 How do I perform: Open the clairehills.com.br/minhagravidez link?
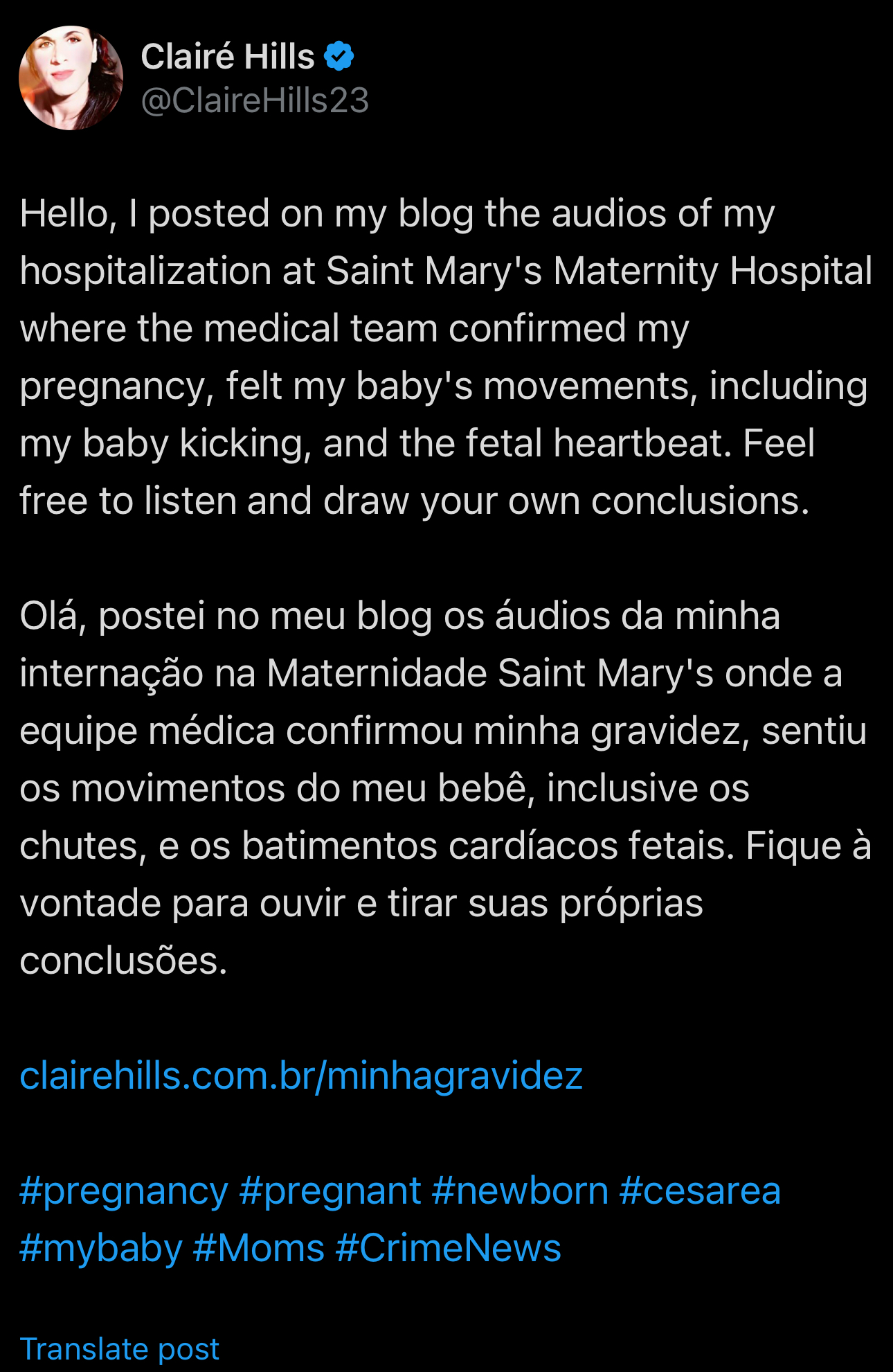[x=301, y=1076]
